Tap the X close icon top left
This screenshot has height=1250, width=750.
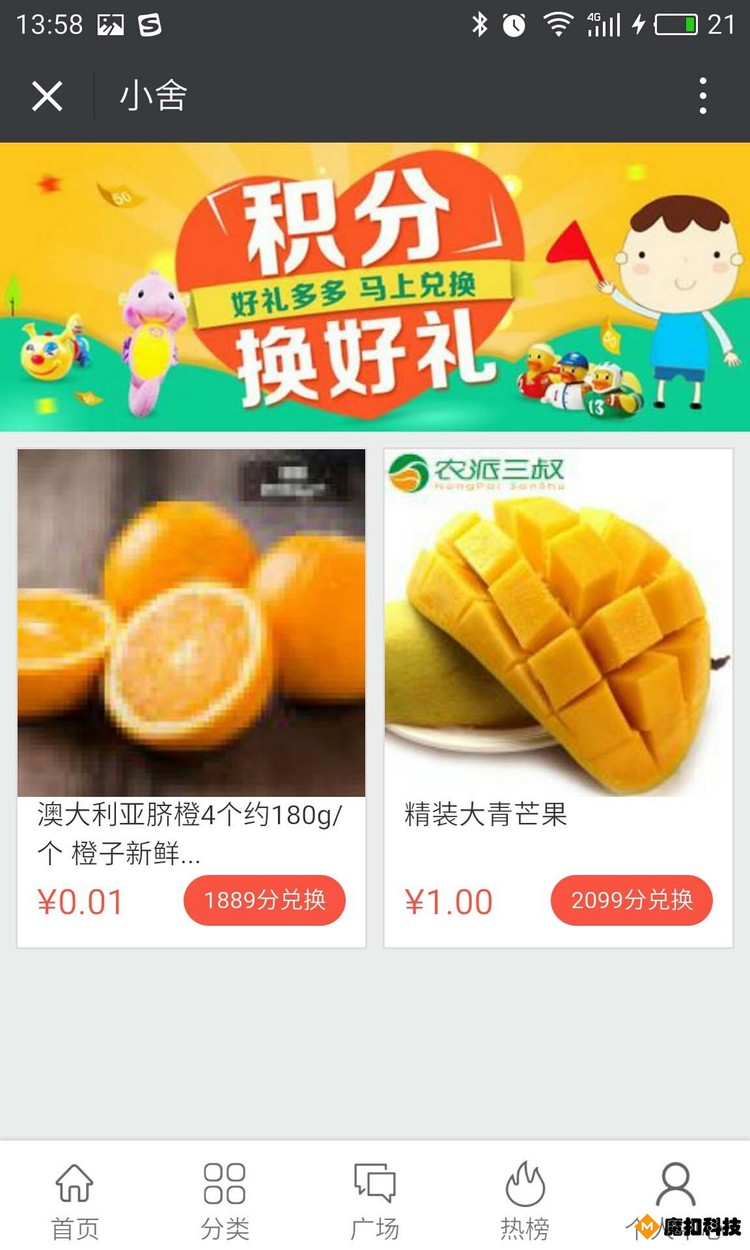(x=46, y=96)
